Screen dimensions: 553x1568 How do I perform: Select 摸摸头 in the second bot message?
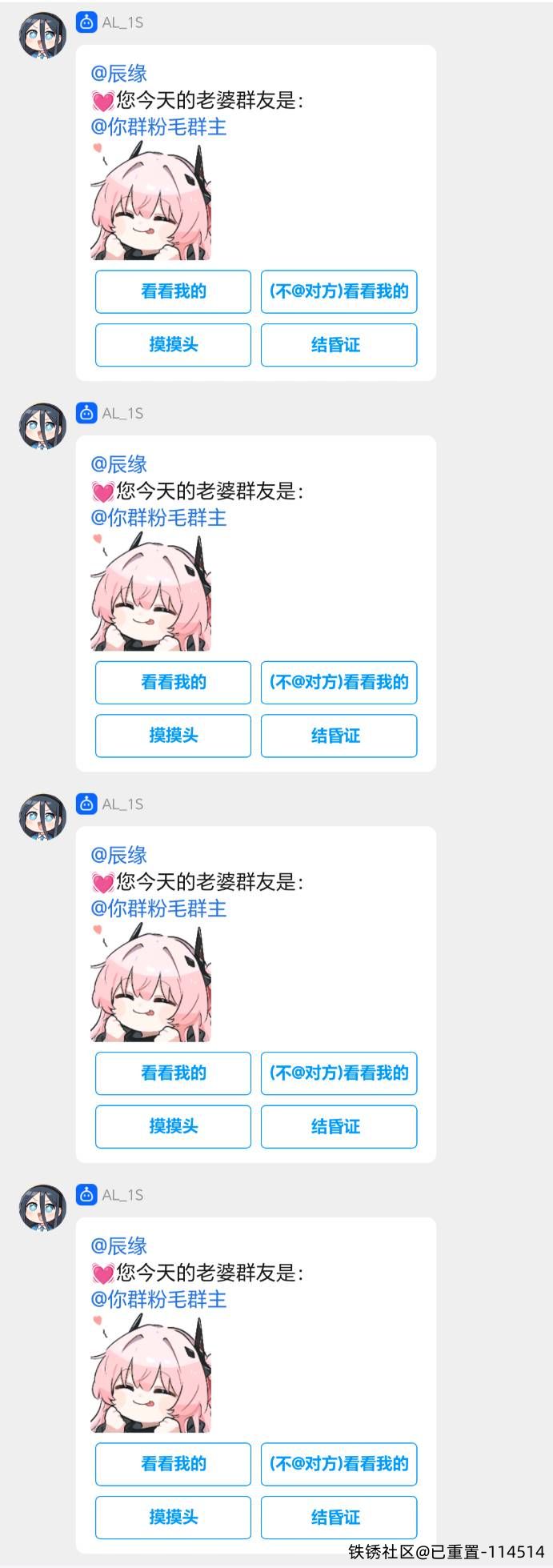pyautogui.click(x=173, y=736)
